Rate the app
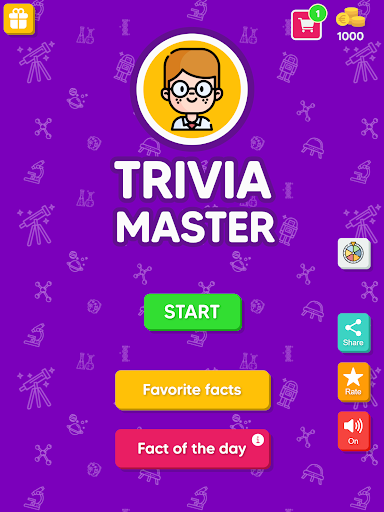The height and width of the screenshot is (512, 384). pyautogui.click(x=354, y=382)
